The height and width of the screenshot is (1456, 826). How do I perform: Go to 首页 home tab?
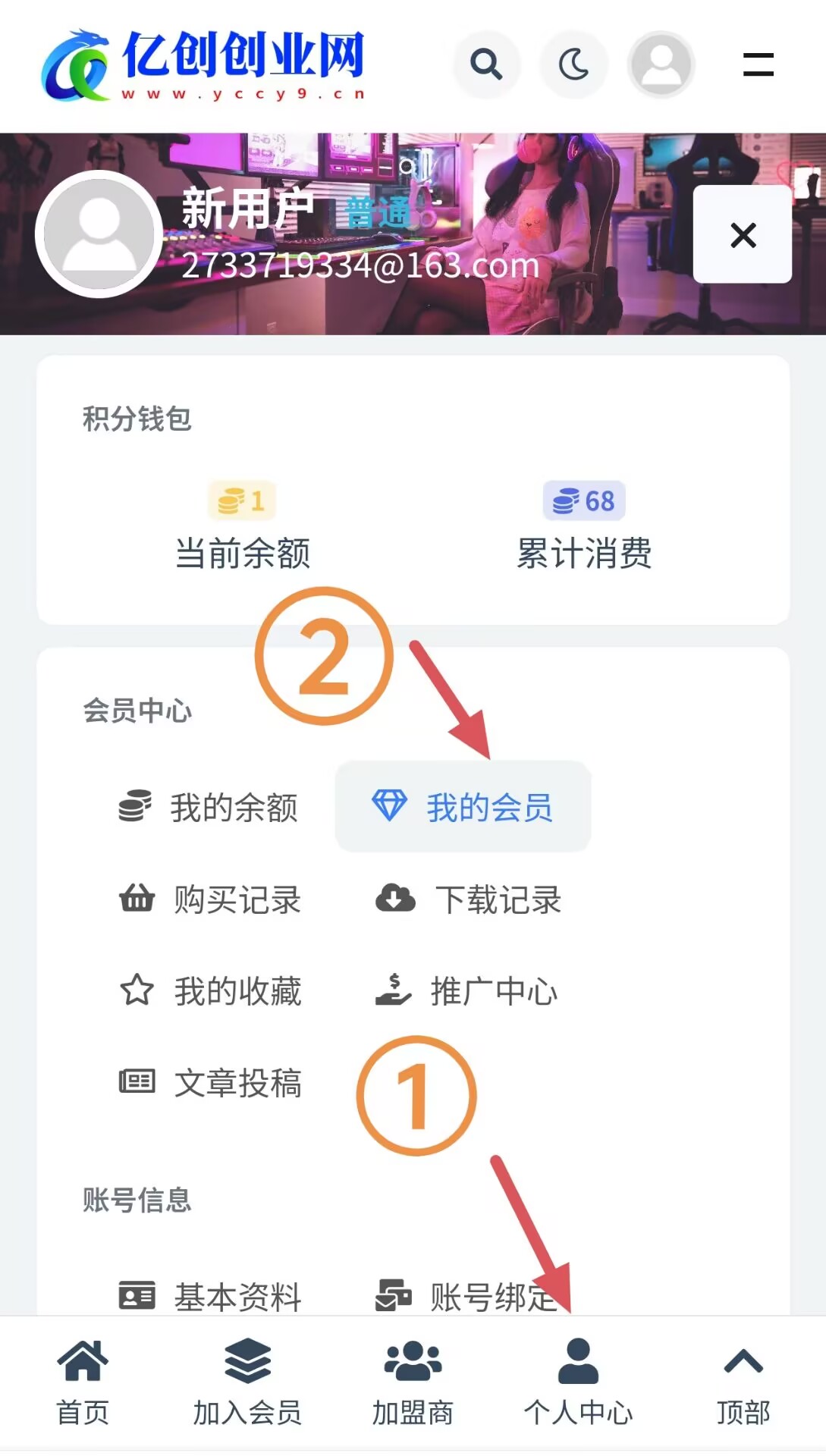83,1382
